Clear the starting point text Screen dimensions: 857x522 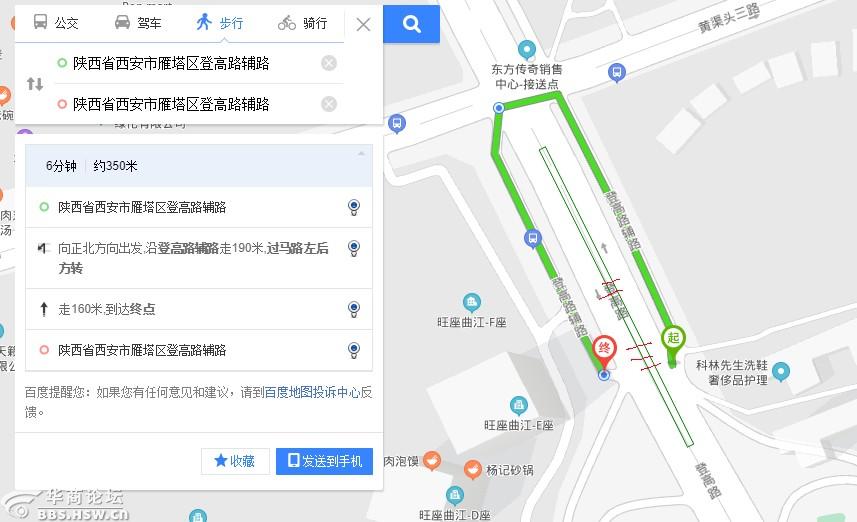(x=329, y=64)
